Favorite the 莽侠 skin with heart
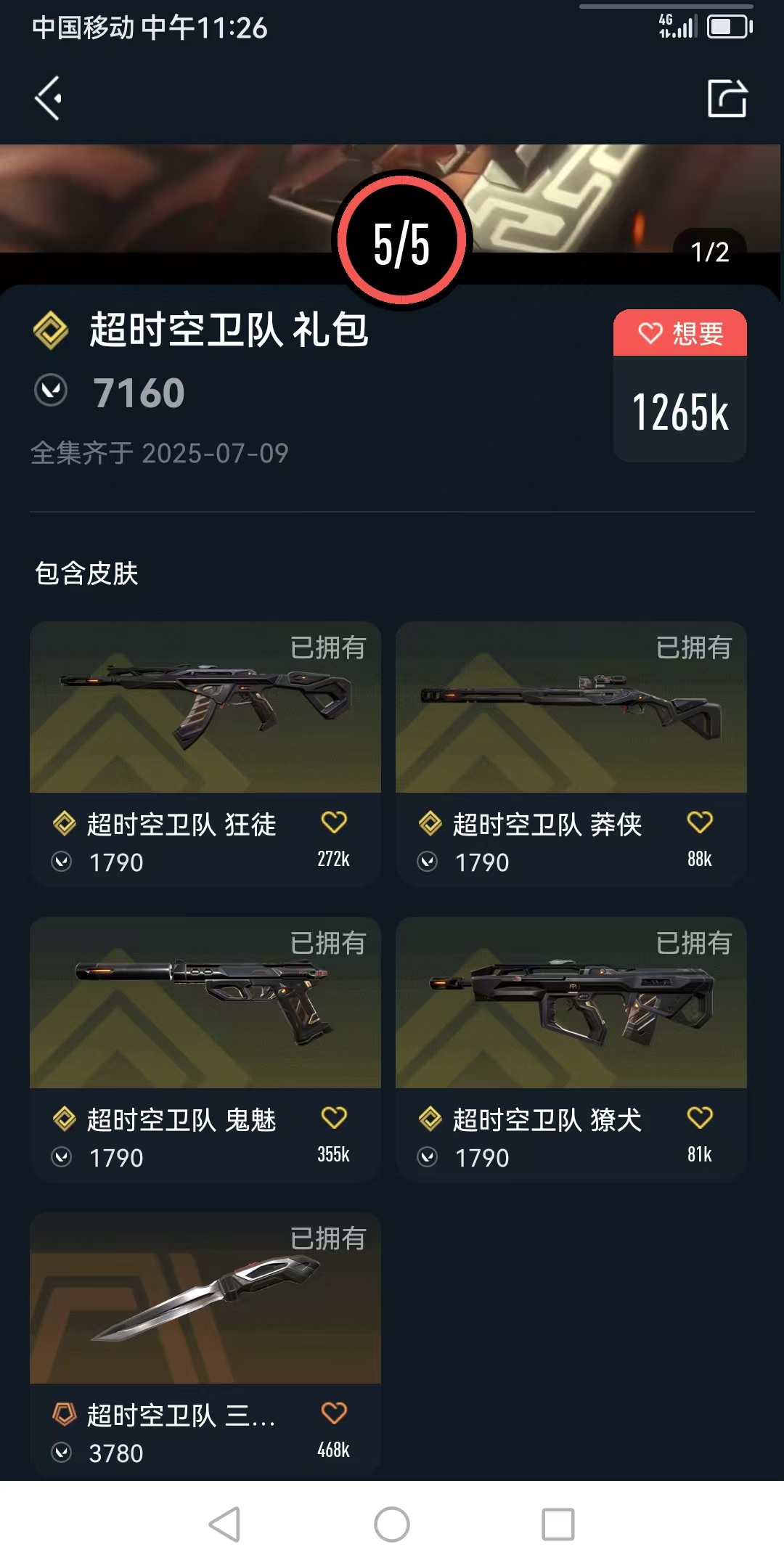 click(700, 822)
